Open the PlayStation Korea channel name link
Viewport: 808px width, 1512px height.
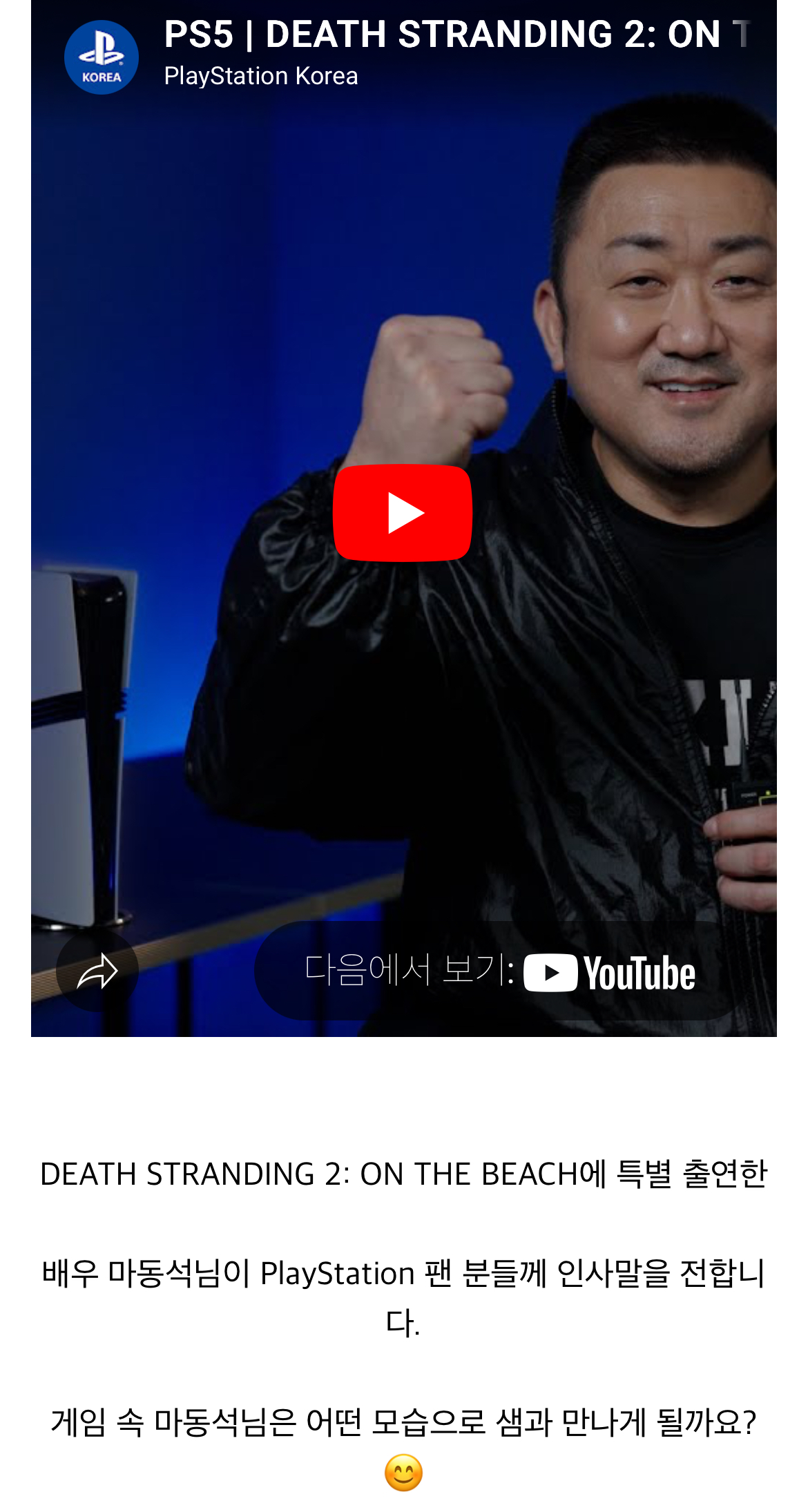click(261, 76)
